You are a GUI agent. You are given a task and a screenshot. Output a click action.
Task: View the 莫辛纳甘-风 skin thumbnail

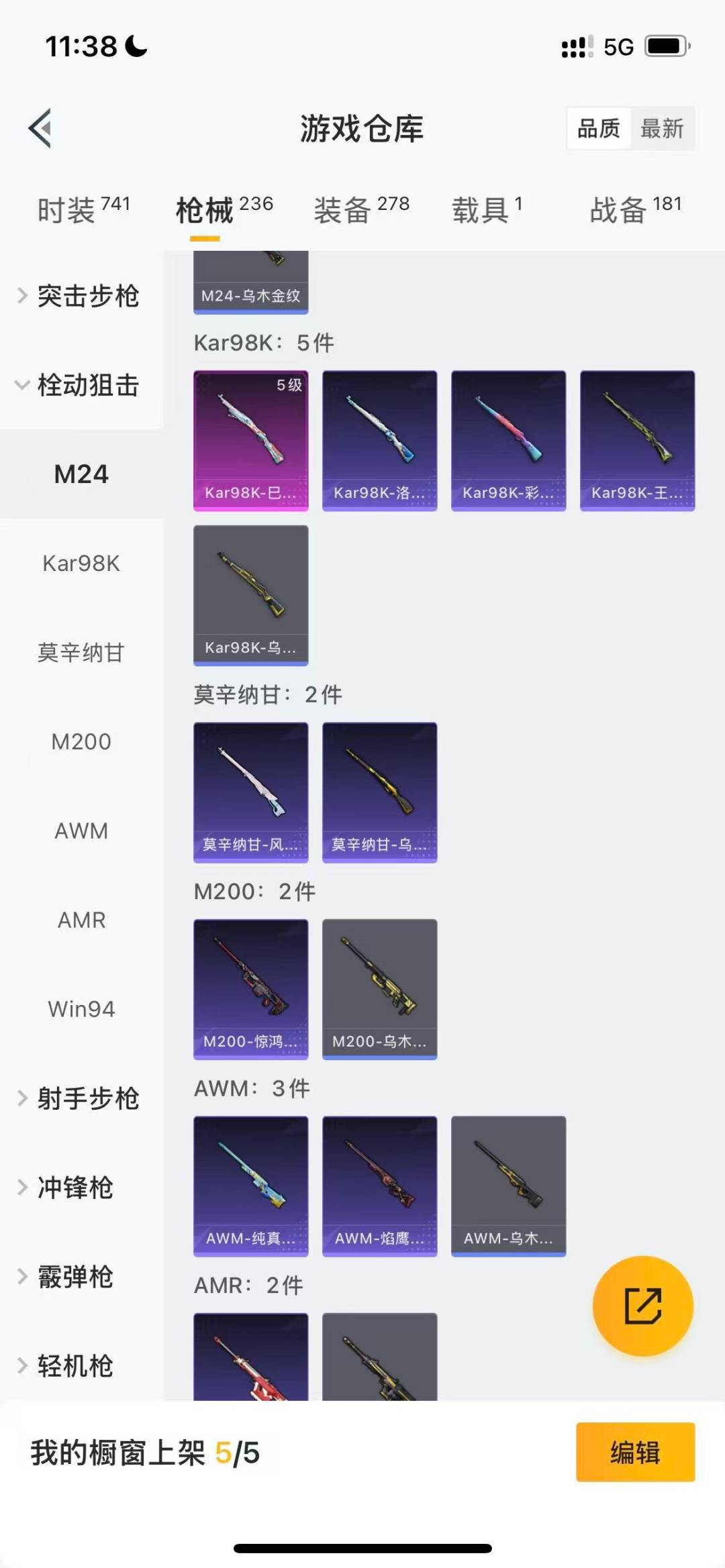coord(250,792)
